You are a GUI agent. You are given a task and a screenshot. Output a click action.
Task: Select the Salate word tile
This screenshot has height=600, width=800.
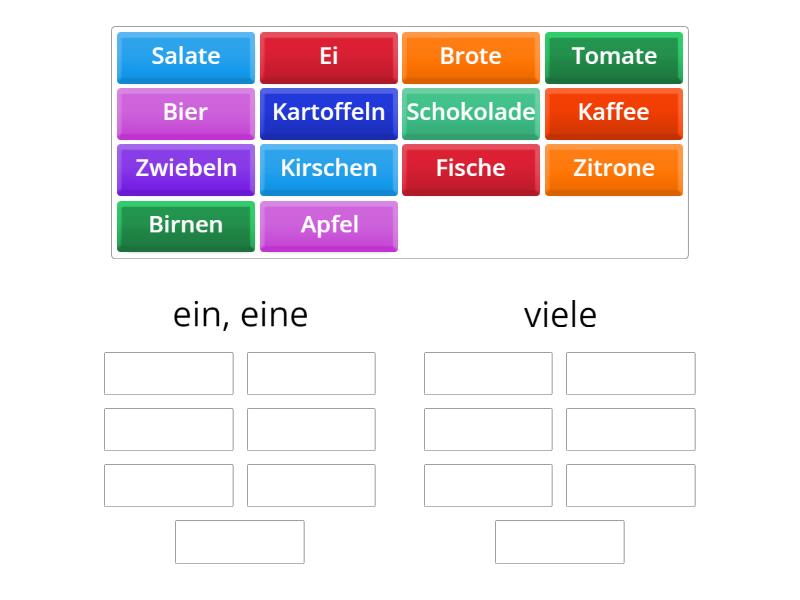tap(186, 57)
